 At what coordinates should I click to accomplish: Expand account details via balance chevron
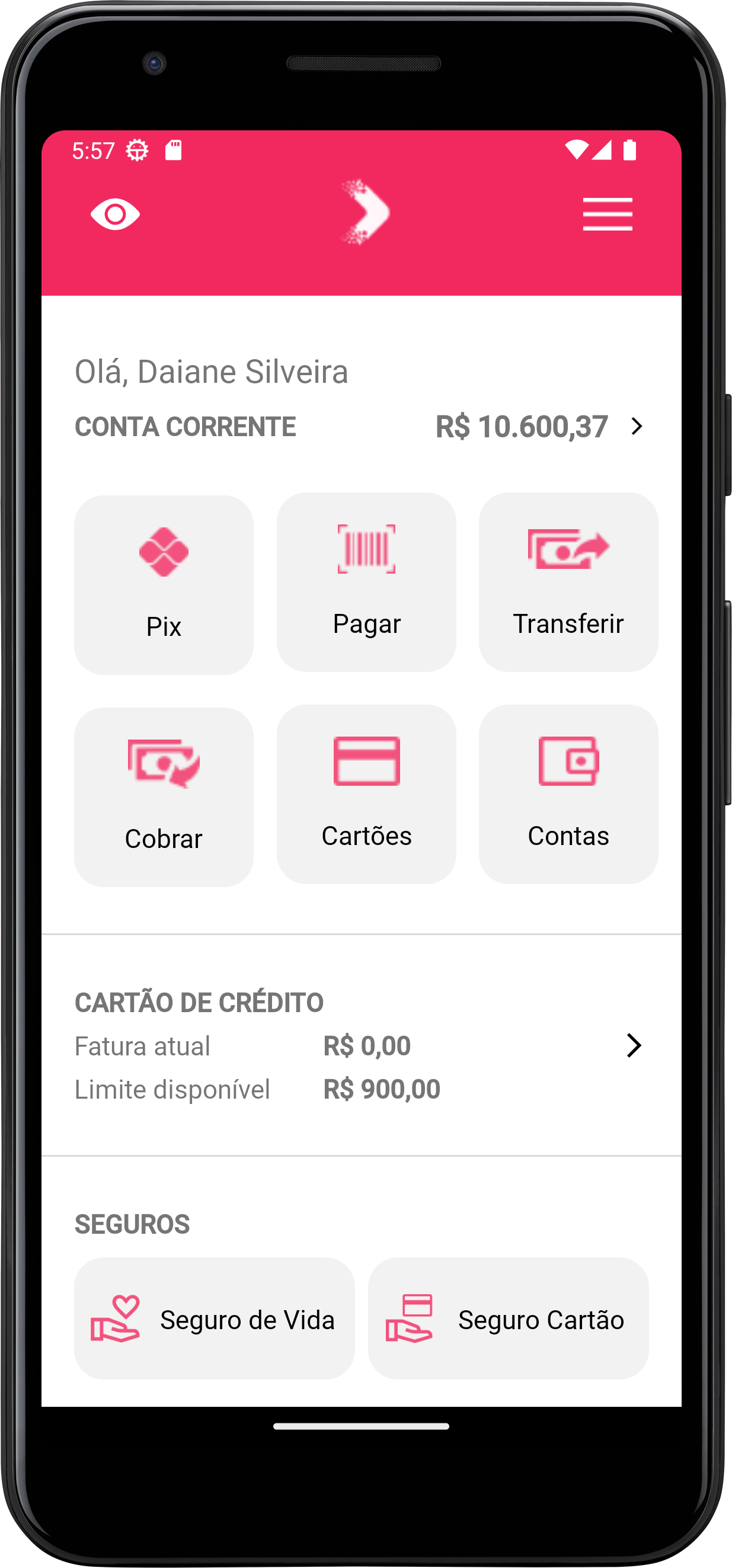pyautogui.click(x=637, y=426)
